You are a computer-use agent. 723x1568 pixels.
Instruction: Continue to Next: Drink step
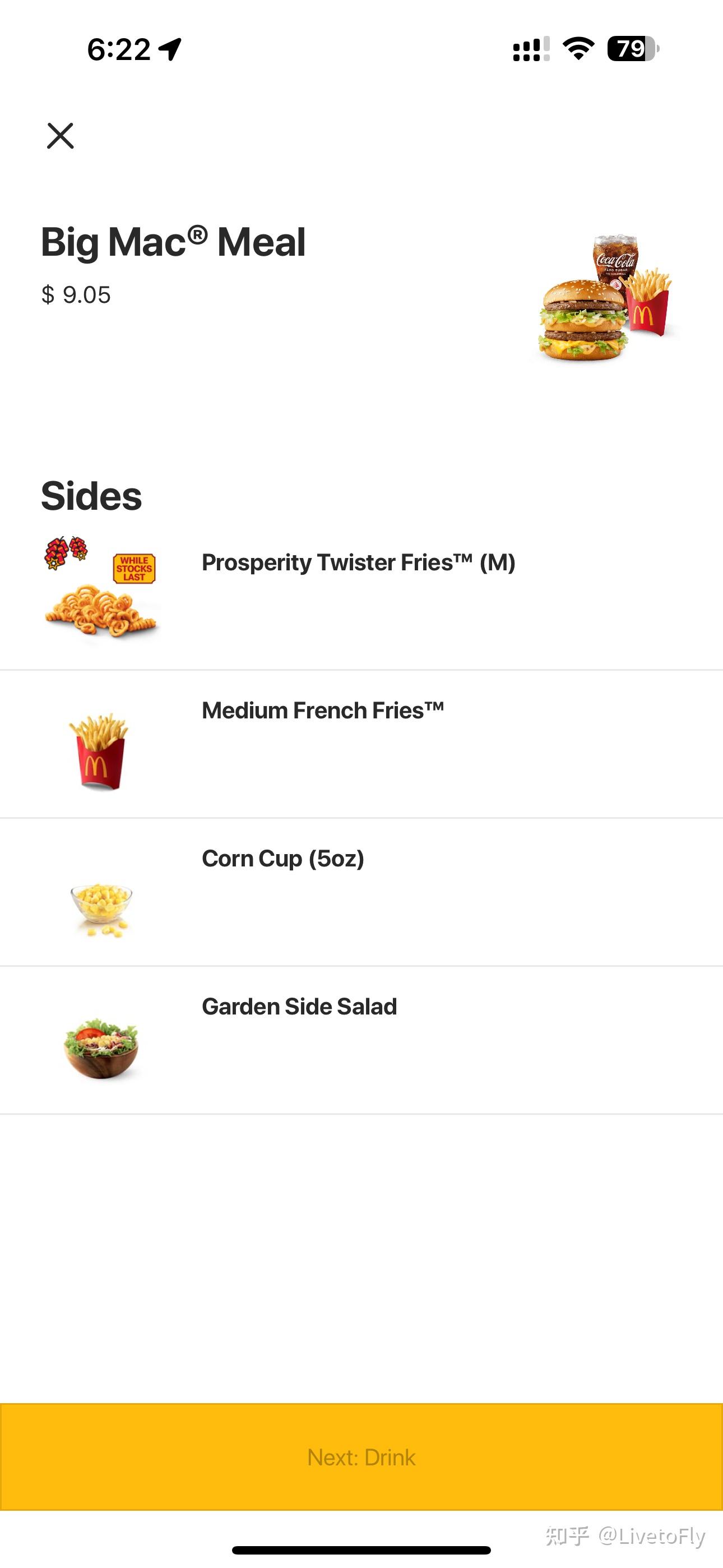(361, 1456)
